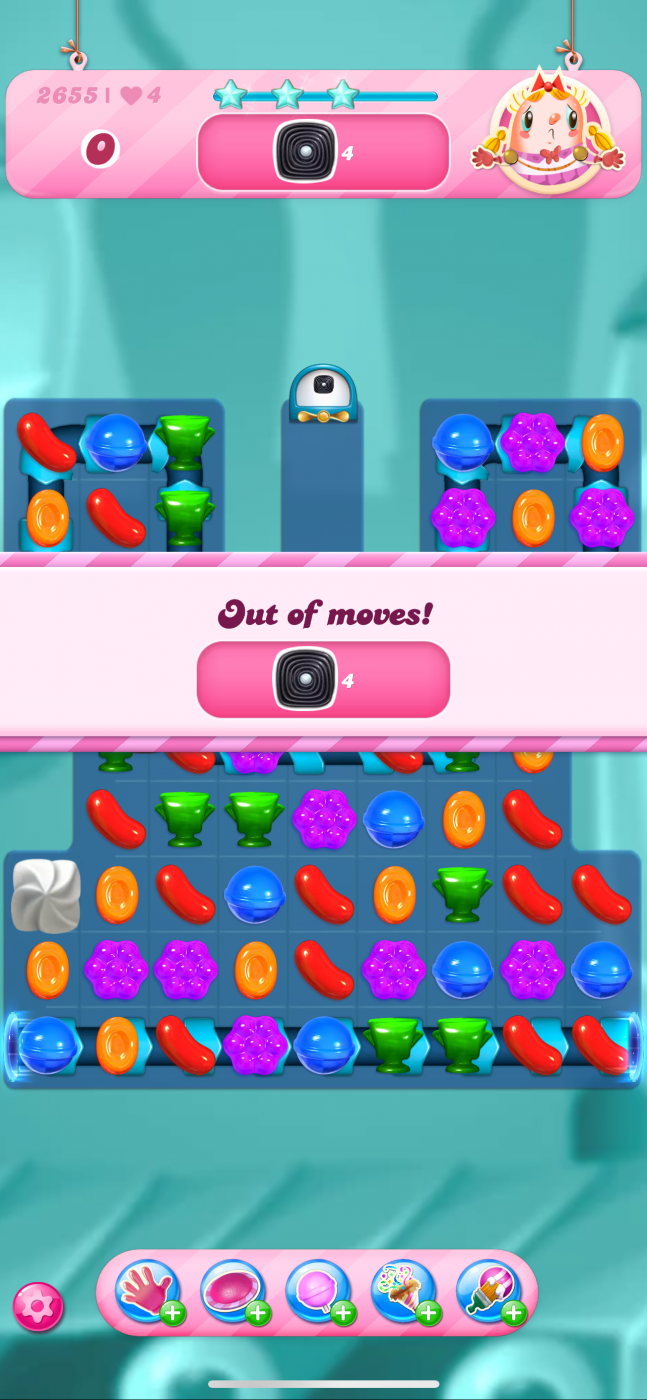
Task: Open the pink settings gear button
Action: [38, 1306]
